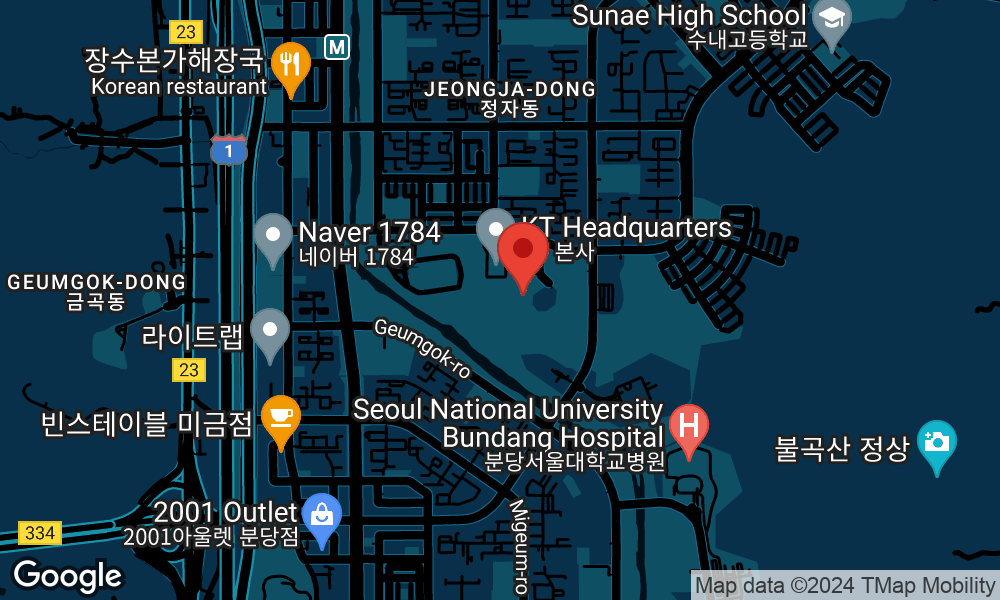Screen dimensions: 1000x600
Task: View Seoul National University Bundang Hospital marker
Action: [688, 426]
